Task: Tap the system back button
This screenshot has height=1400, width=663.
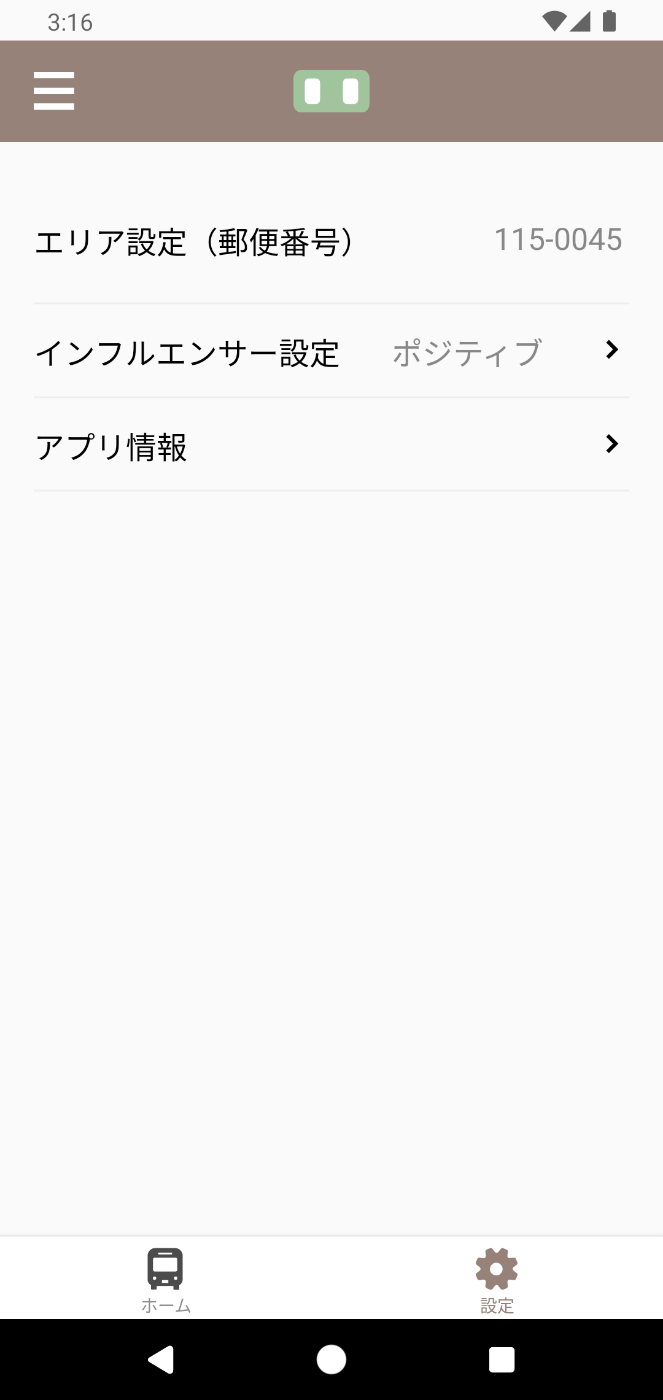Action: pos(160,1359)
